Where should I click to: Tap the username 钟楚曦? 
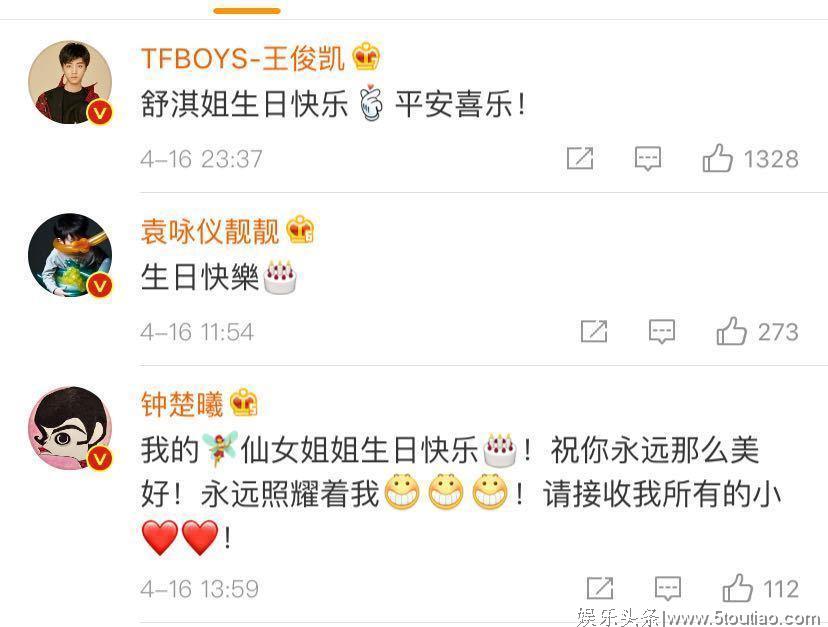[x=182, y=404]
